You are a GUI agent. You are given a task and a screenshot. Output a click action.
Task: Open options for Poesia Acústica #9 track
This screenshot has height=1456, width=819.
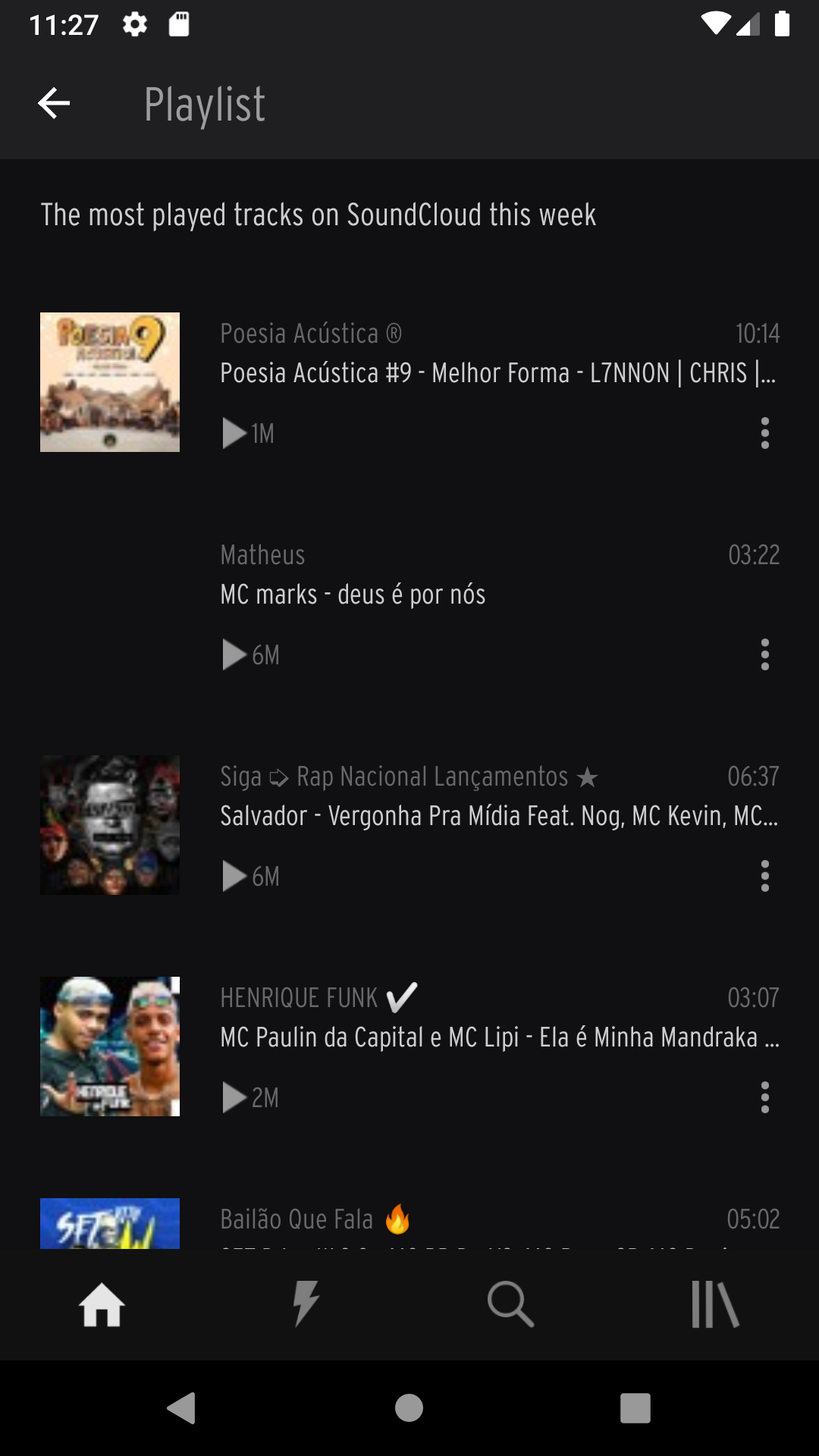pos(764,433)
